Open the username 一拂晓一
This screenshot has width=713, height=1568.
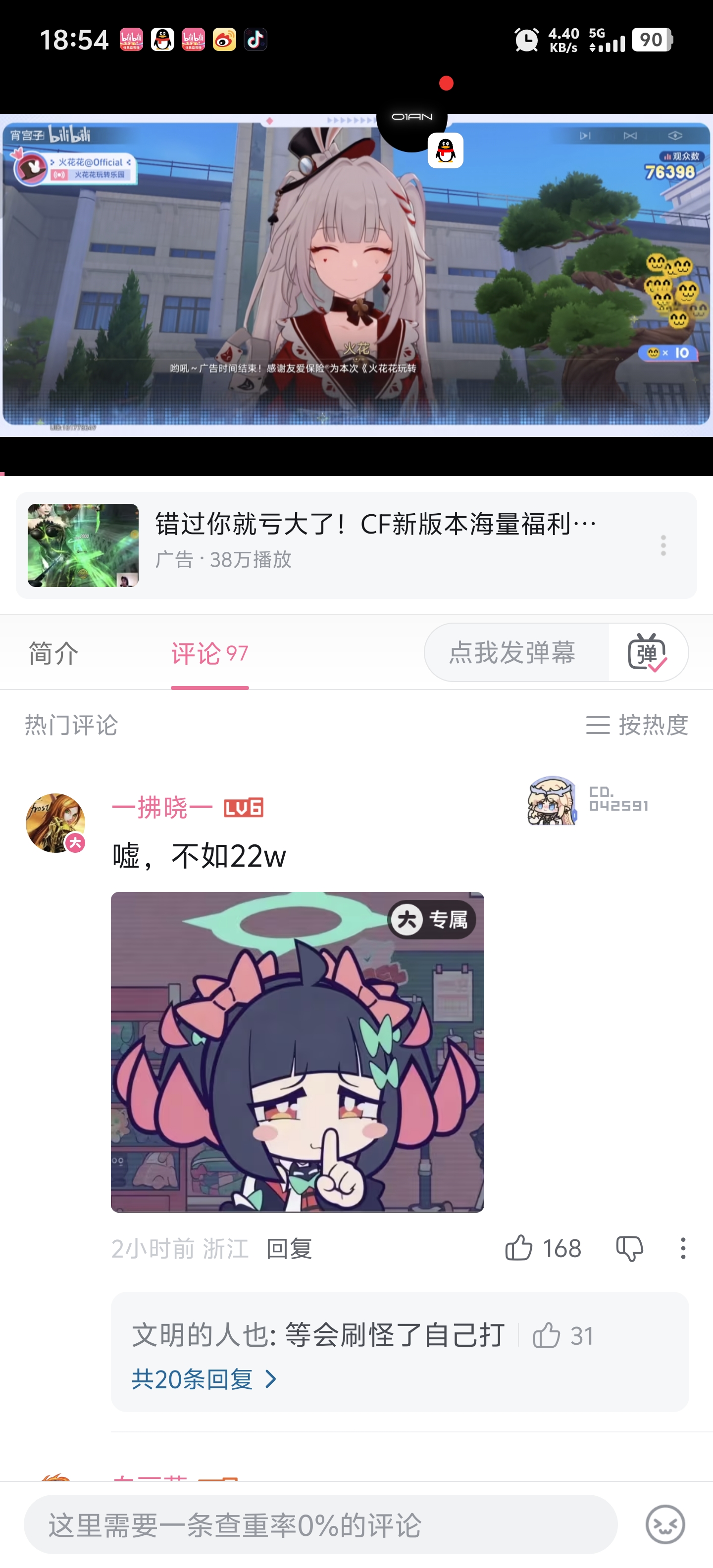click(x=162, y=808)
